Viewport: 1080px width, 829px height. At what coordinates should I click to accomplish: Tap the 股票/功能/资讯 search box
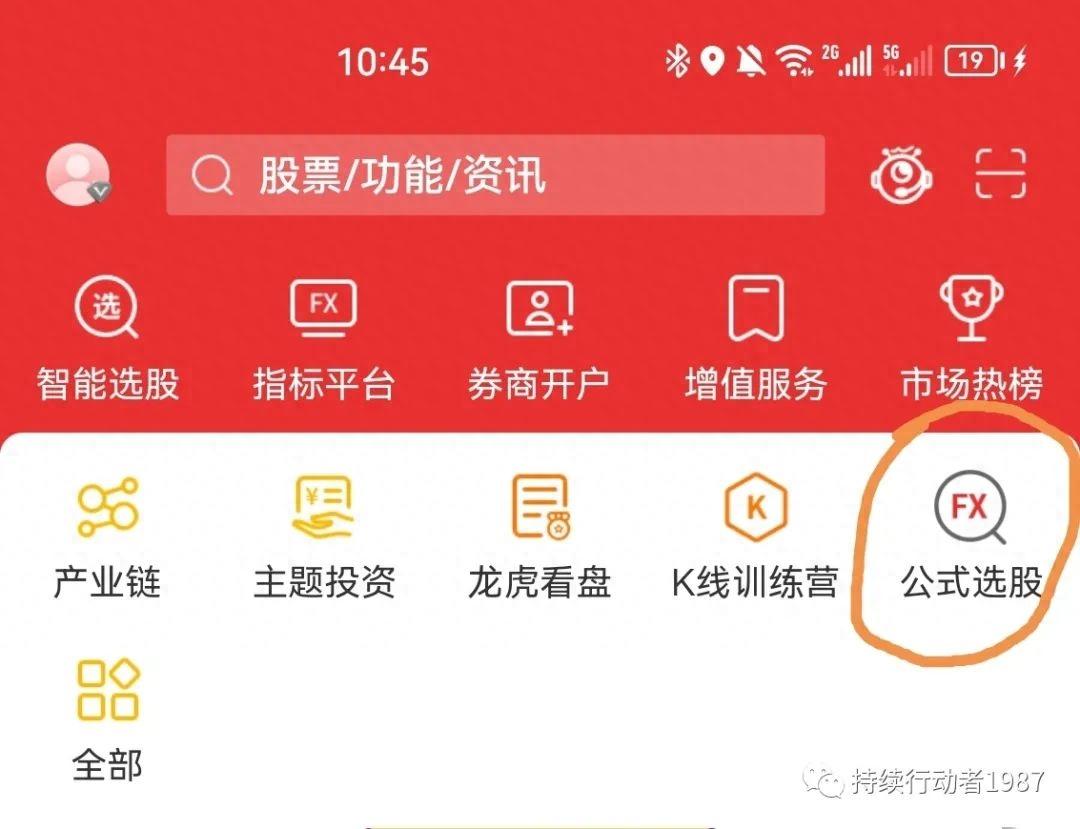[495, 175]
